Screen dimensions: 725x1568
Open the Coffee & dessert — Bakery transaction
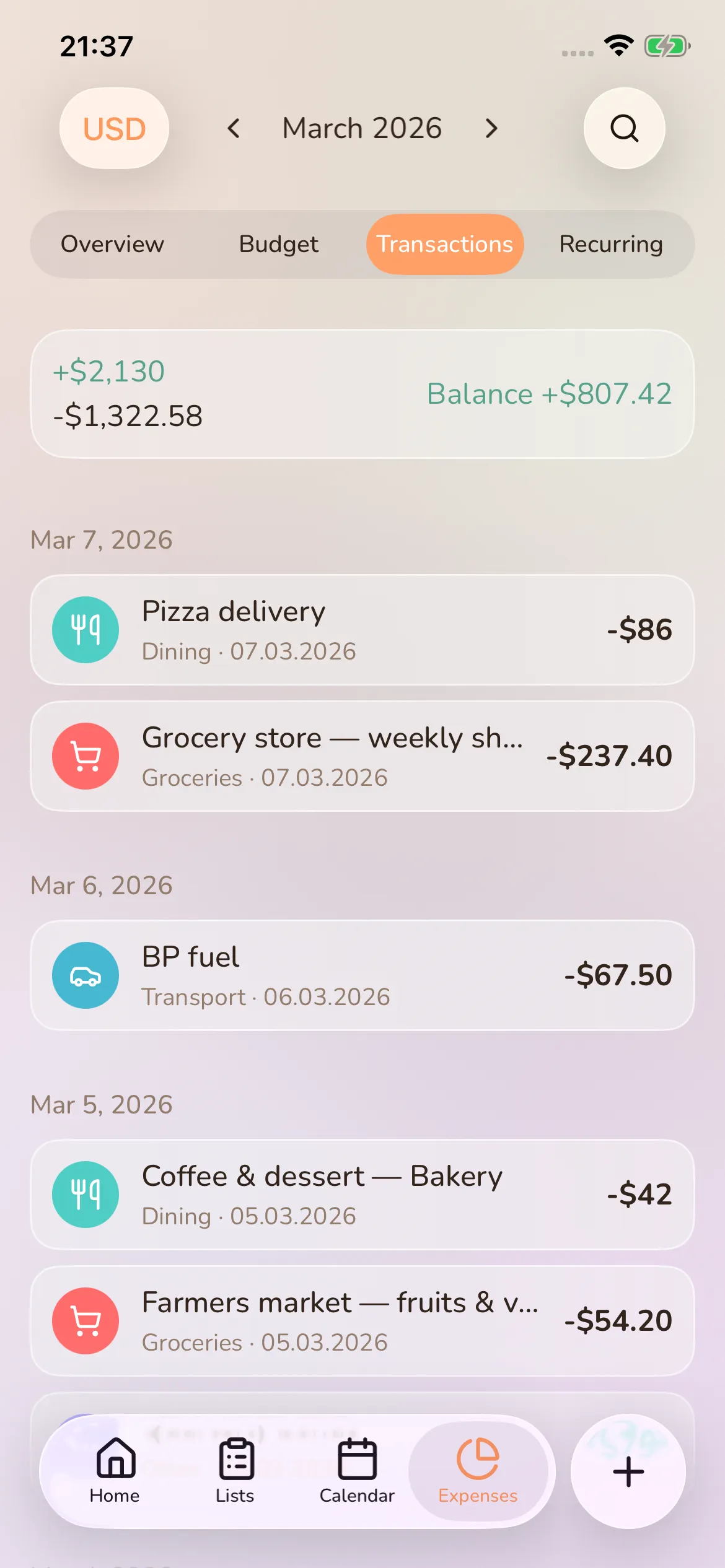pyautogui.click(x=362, y=1195)
